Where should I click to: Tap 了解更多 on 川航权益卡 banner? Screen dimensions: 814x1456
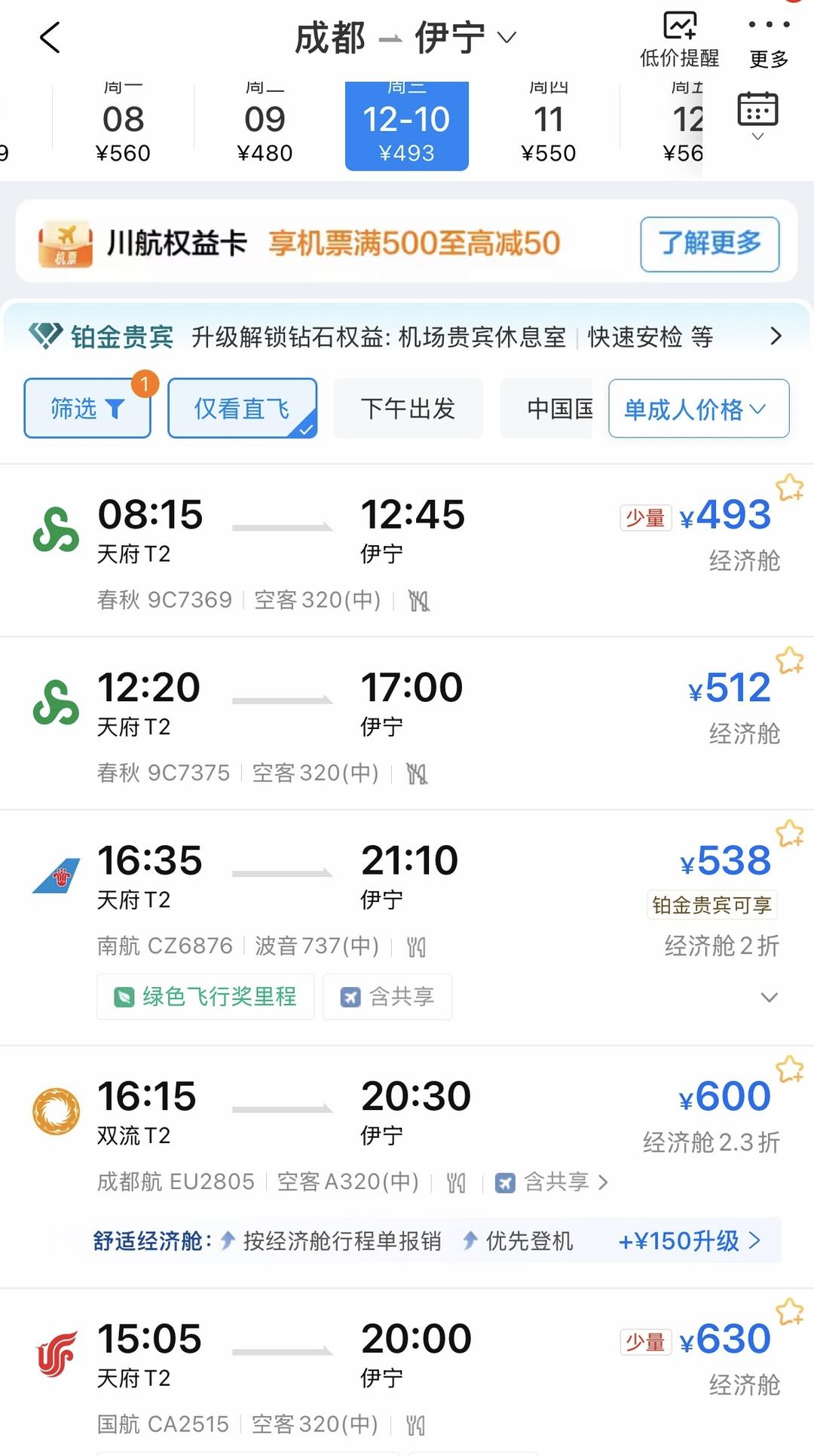pyautogui.click(x=709, y=244)
